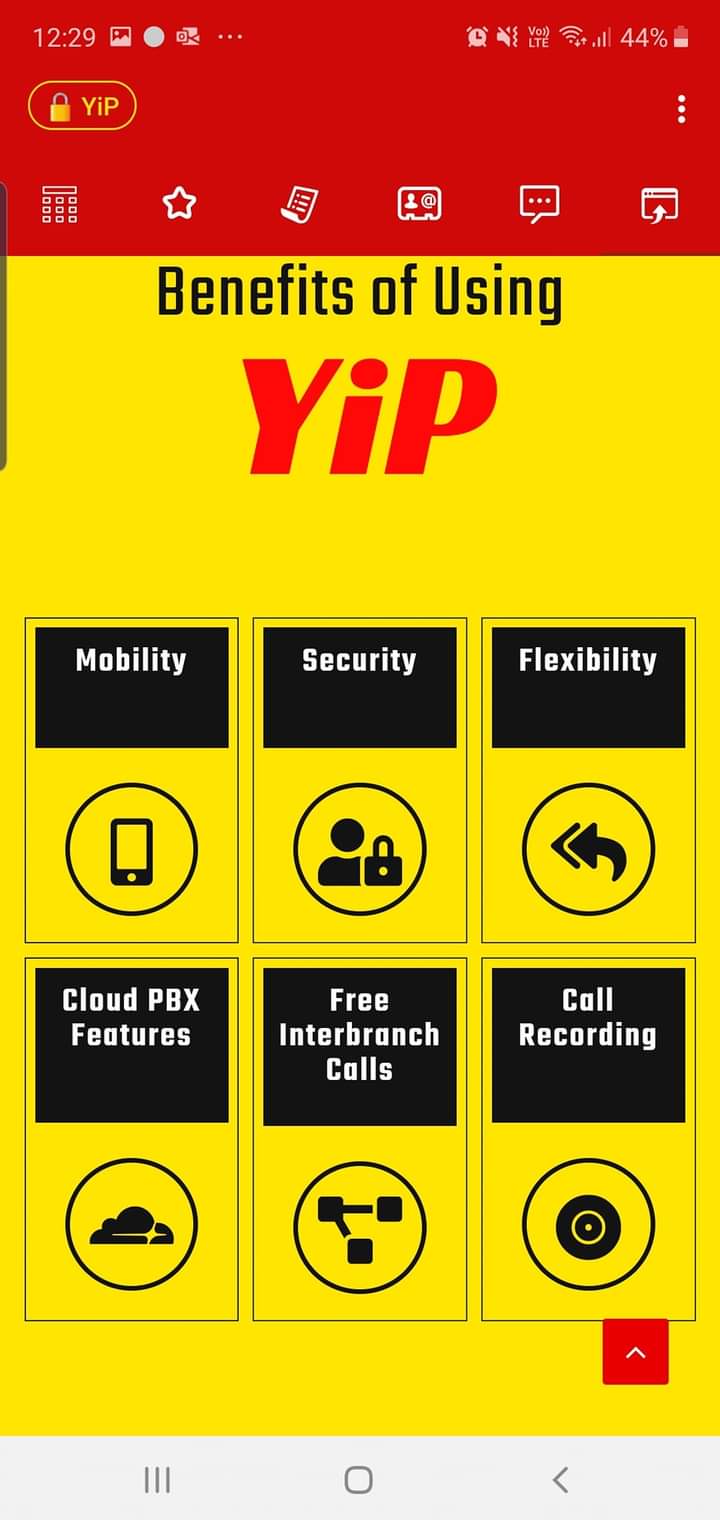Open the three-dot overflow menu
This screenshot has width=720, height=1520.
(x=681, y=108)
